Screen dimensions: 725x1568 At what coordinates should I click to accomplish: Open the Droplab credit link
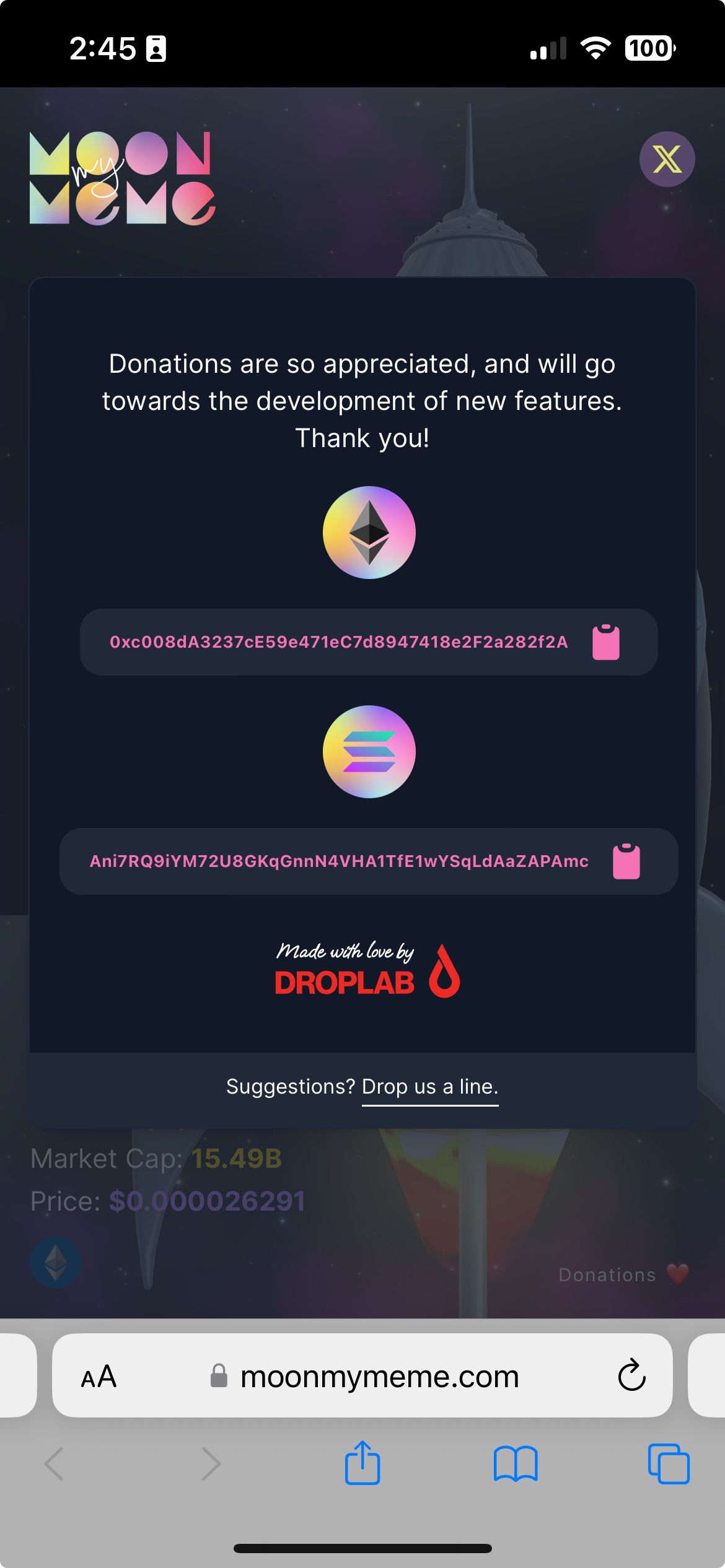[x=367, y=971]
